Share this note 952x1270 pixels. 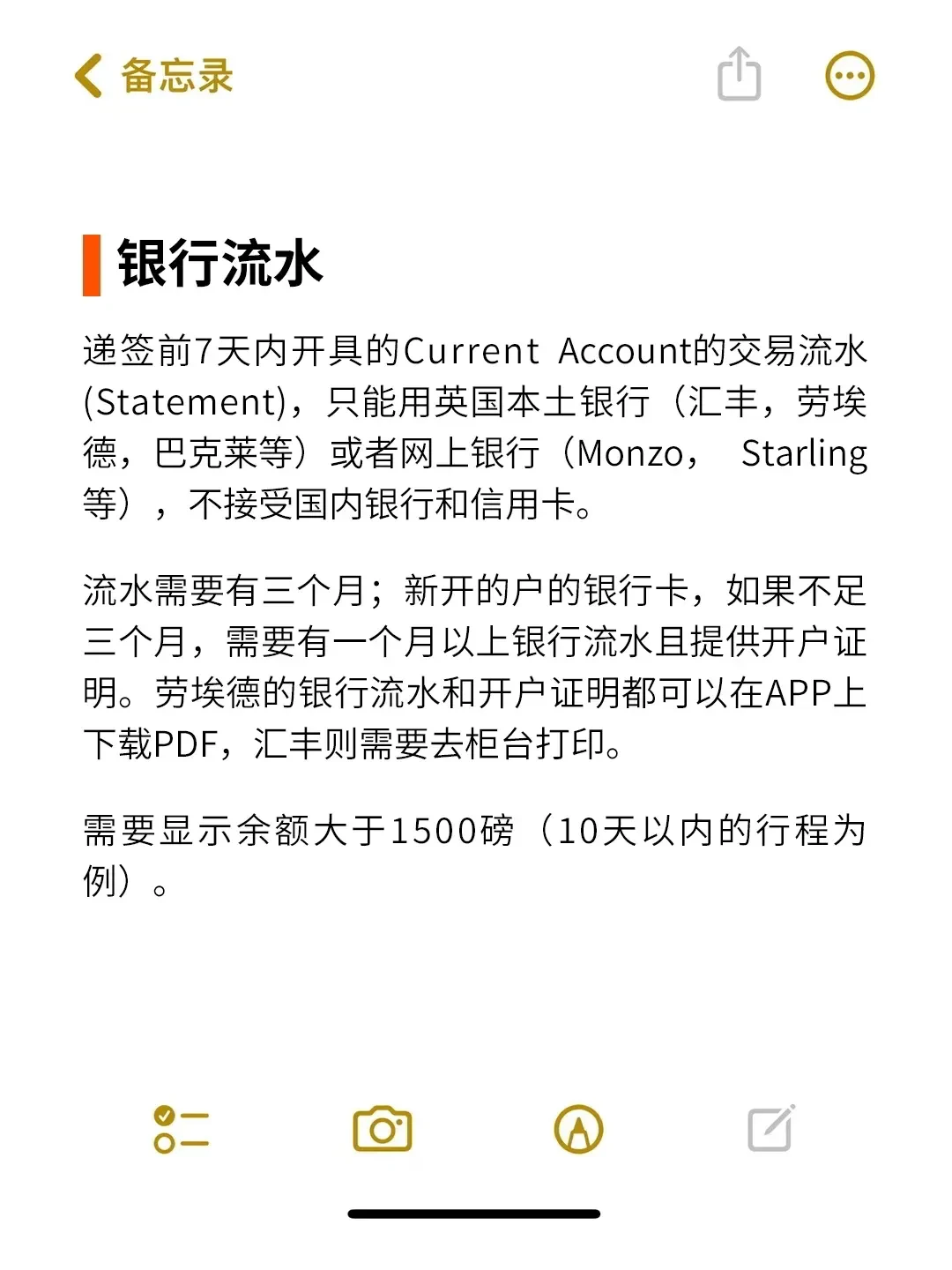click(739, 75)
